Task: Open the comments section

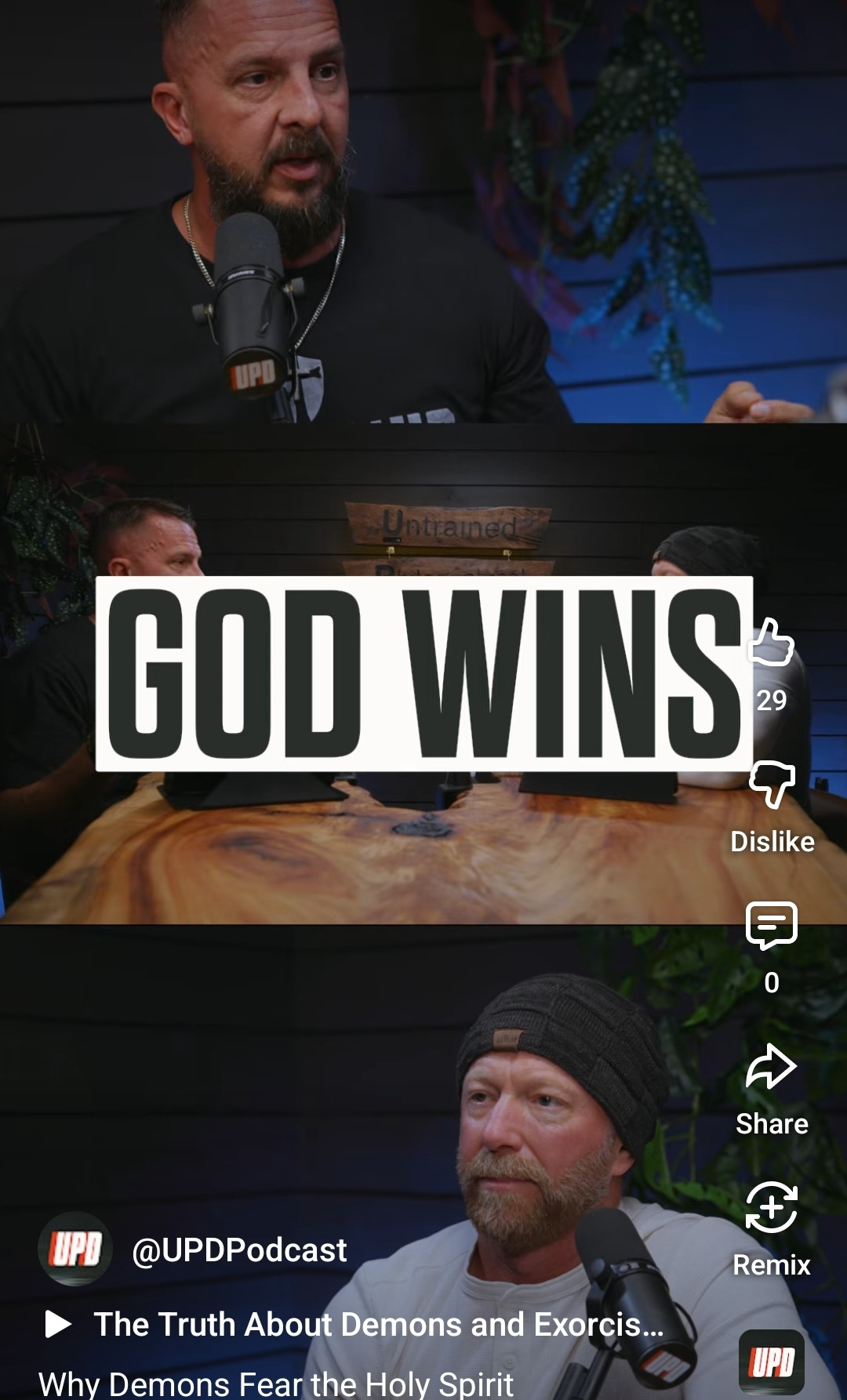Action: click(772, 927)
